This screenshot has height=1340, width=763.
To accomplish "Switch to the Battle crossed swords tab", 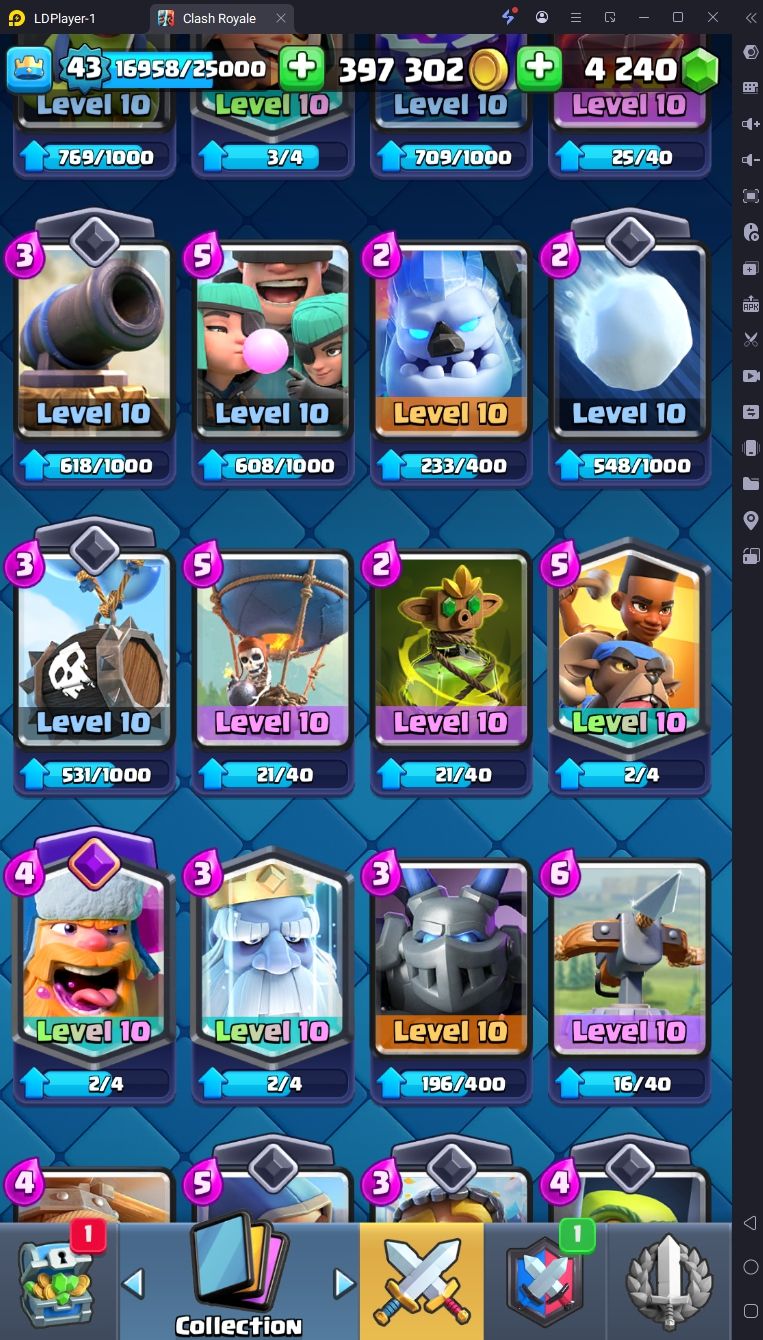I will [421, 1282].
